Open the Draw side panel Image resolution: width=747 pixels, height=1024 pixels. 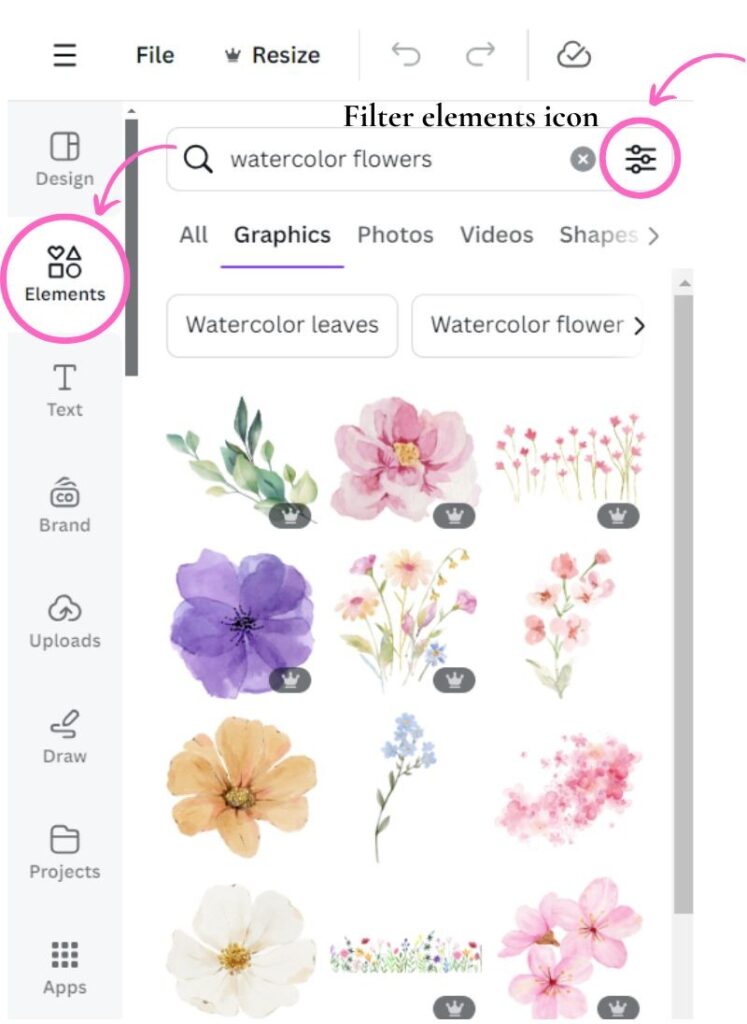65,737
